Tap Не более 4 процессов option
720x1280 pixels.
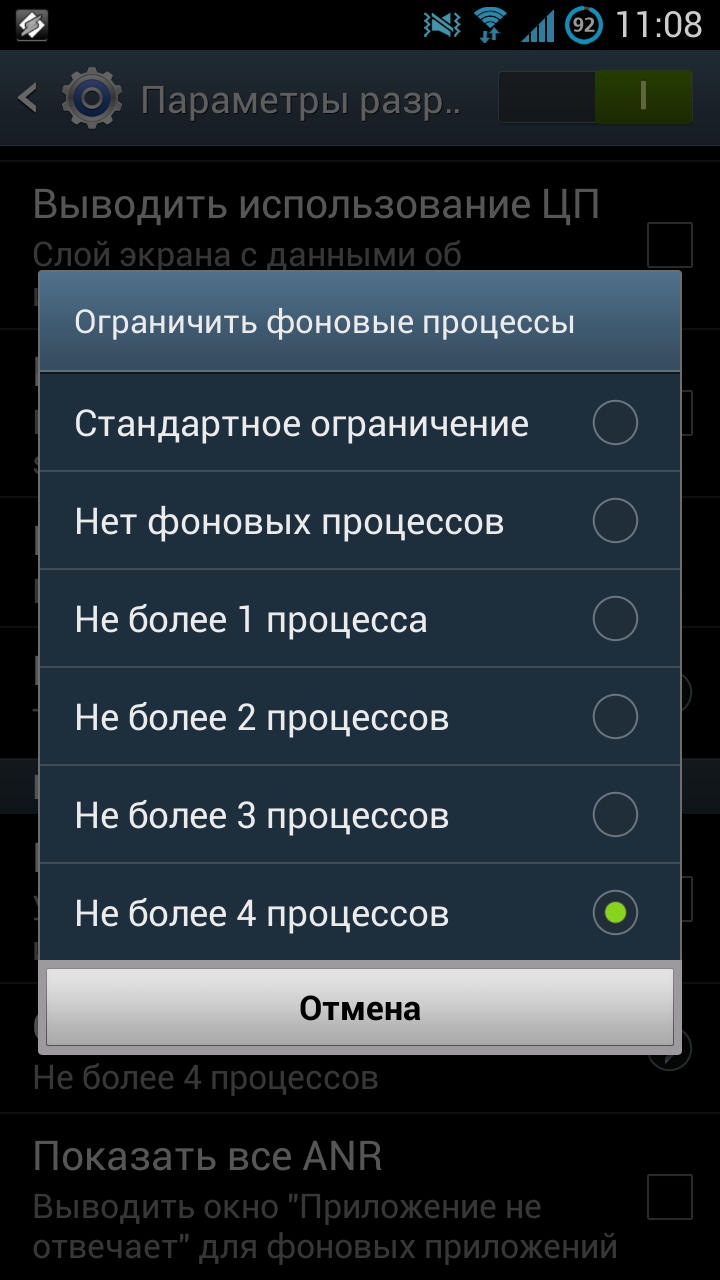pos(360,913)
